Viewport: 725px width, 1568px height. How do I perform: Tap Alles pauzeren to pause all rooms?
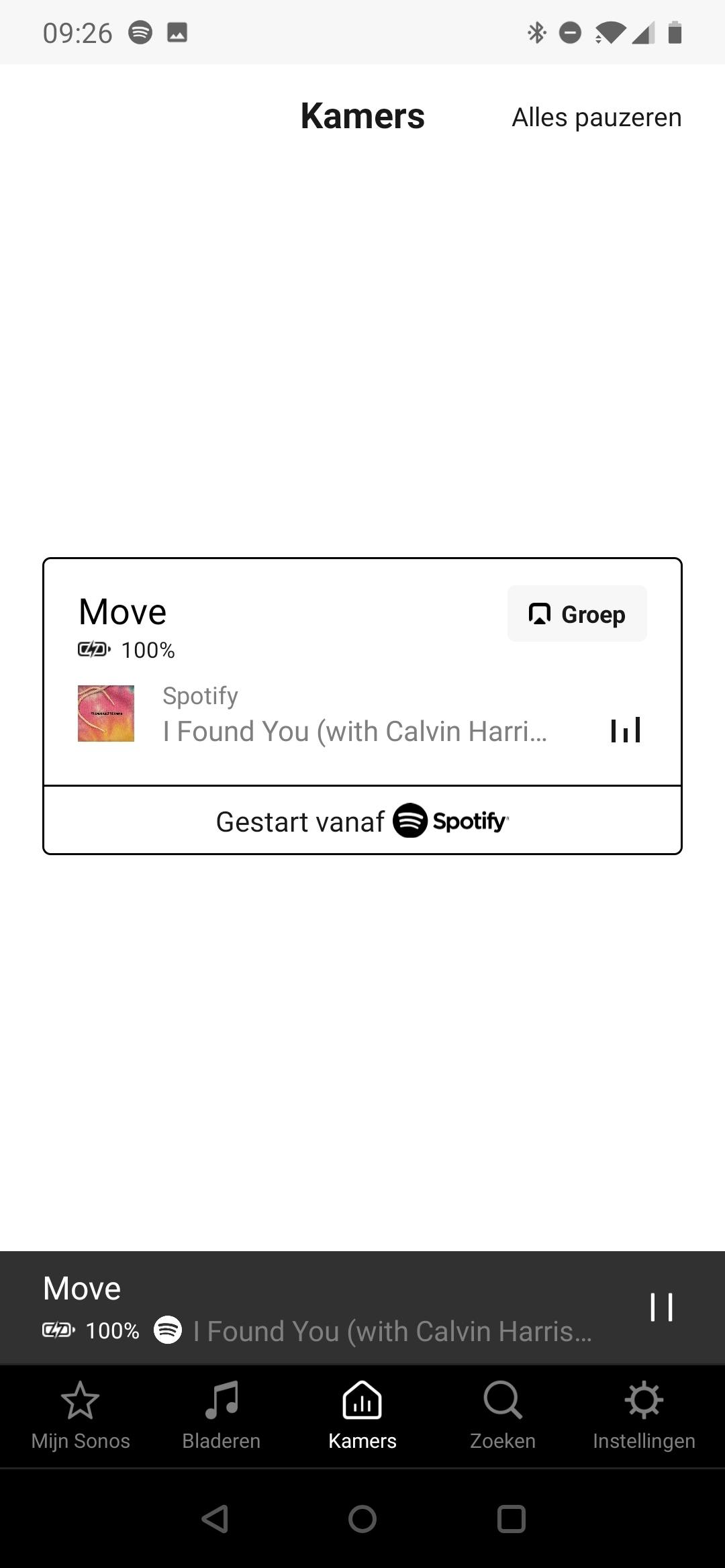coord(596,117)
